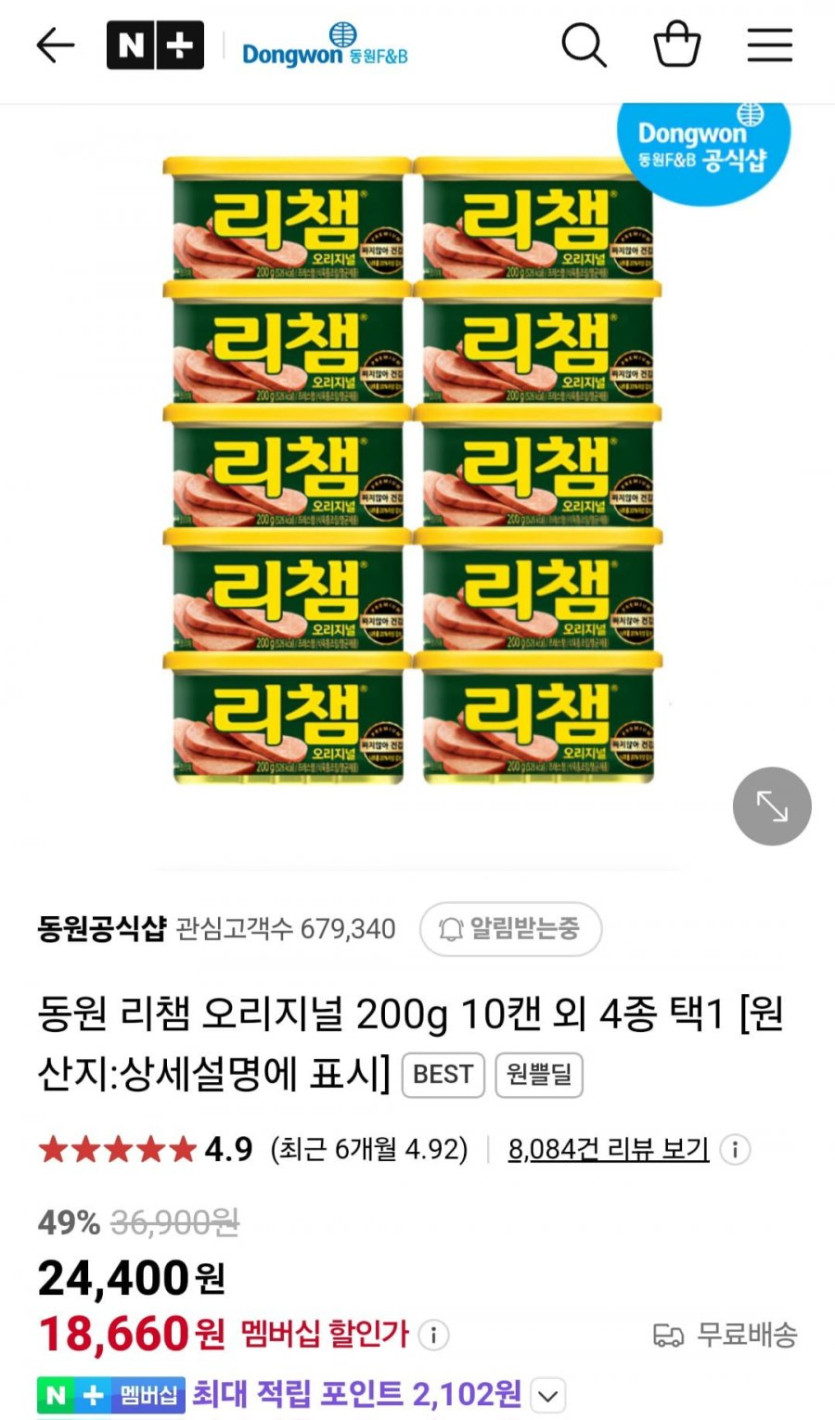Open the Richam 10-can product image

[x=412, y=470]
